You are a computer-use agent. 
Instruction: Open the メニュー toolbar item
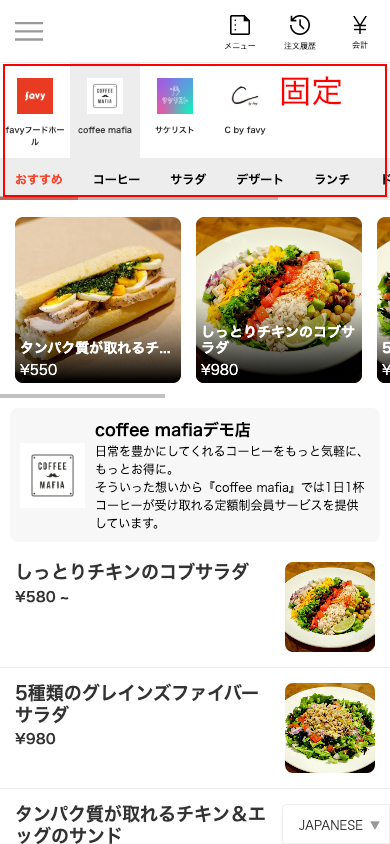click(x=240, y=32)
